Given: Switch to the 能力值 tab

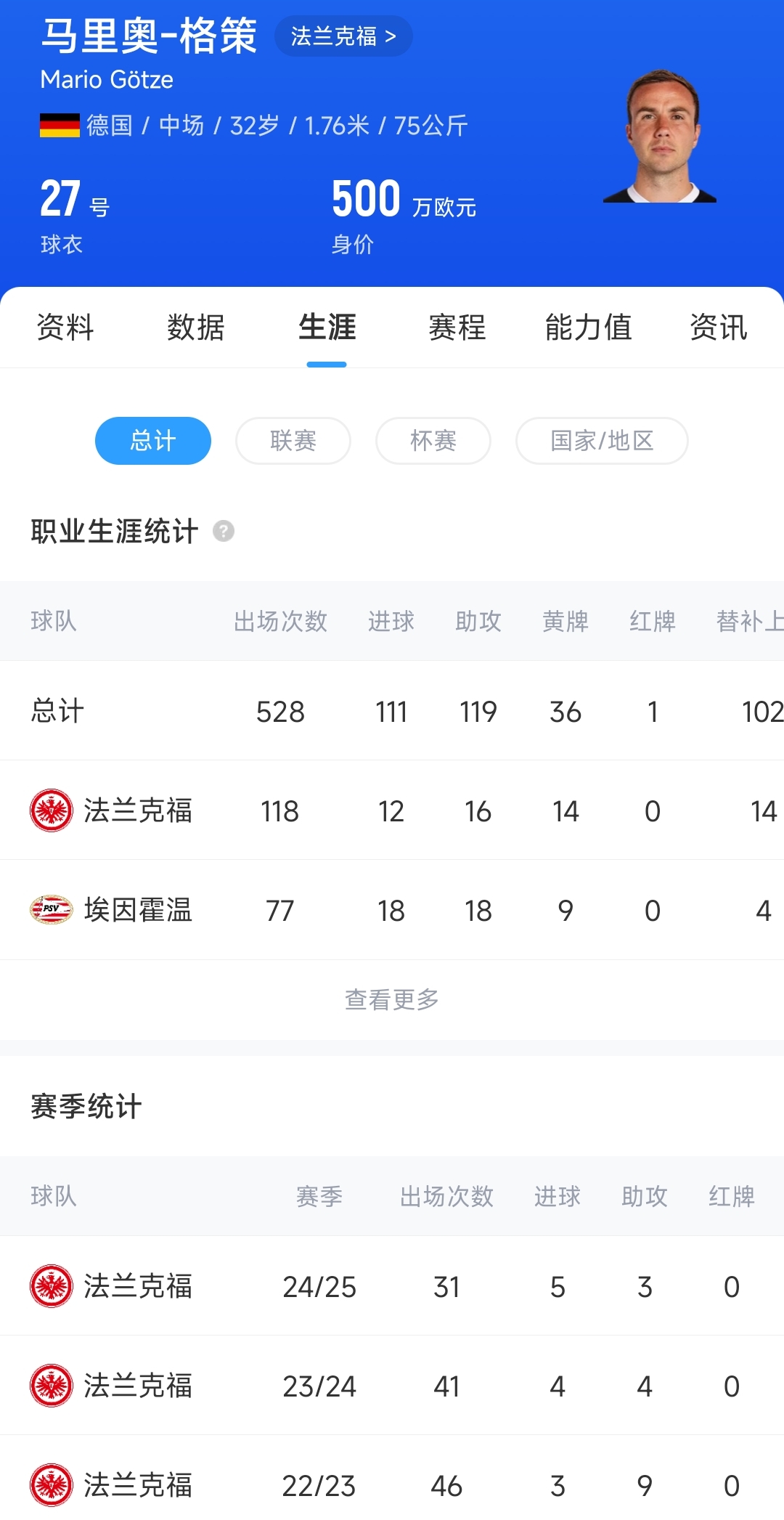Looking at the screenshot, I should point(588,328).
